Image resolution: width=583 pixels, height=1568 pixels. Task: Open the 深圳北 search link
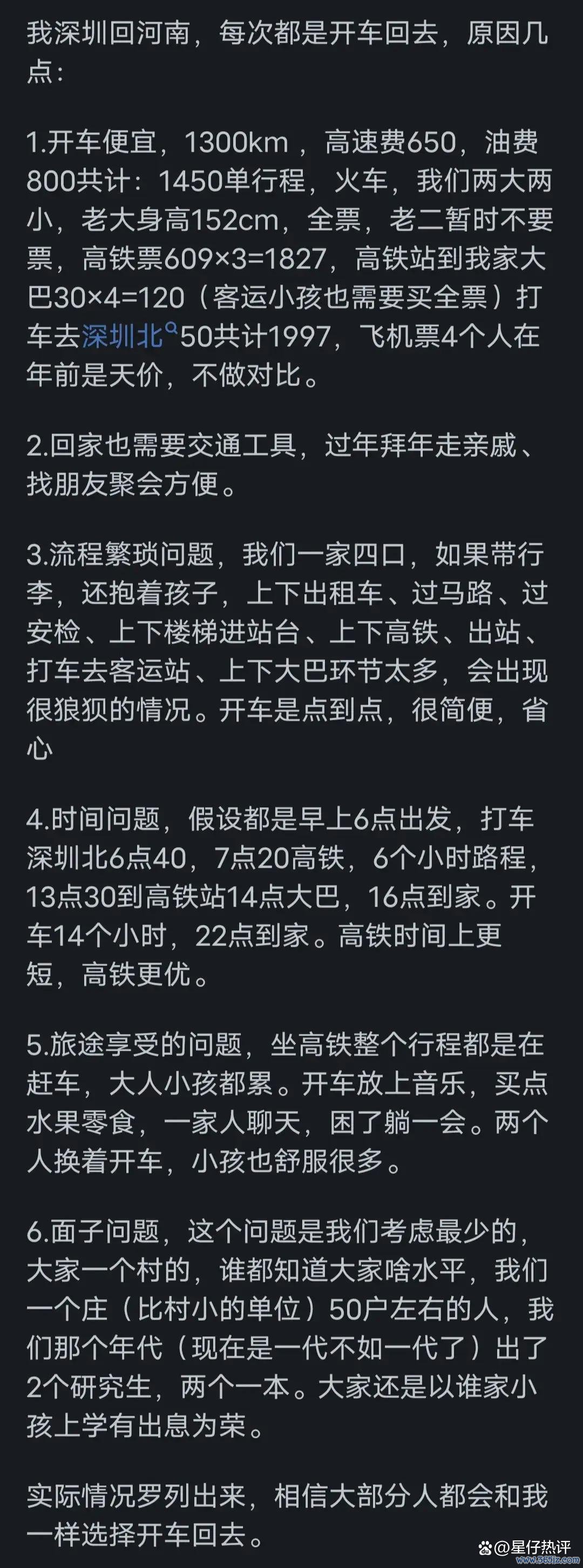point(125,336)
